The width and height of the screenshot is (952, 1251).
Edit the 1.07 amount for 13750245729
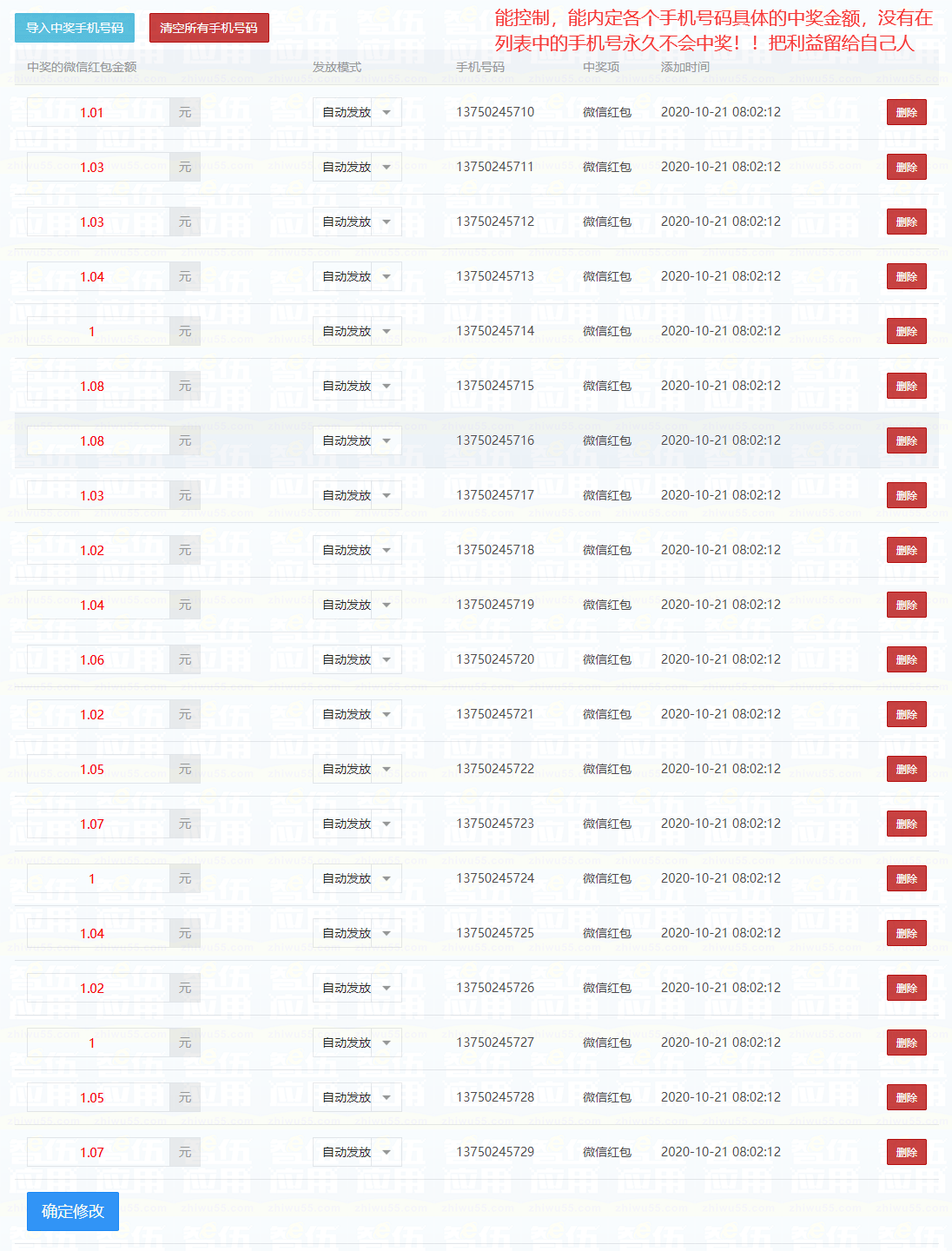[98, 1152]
